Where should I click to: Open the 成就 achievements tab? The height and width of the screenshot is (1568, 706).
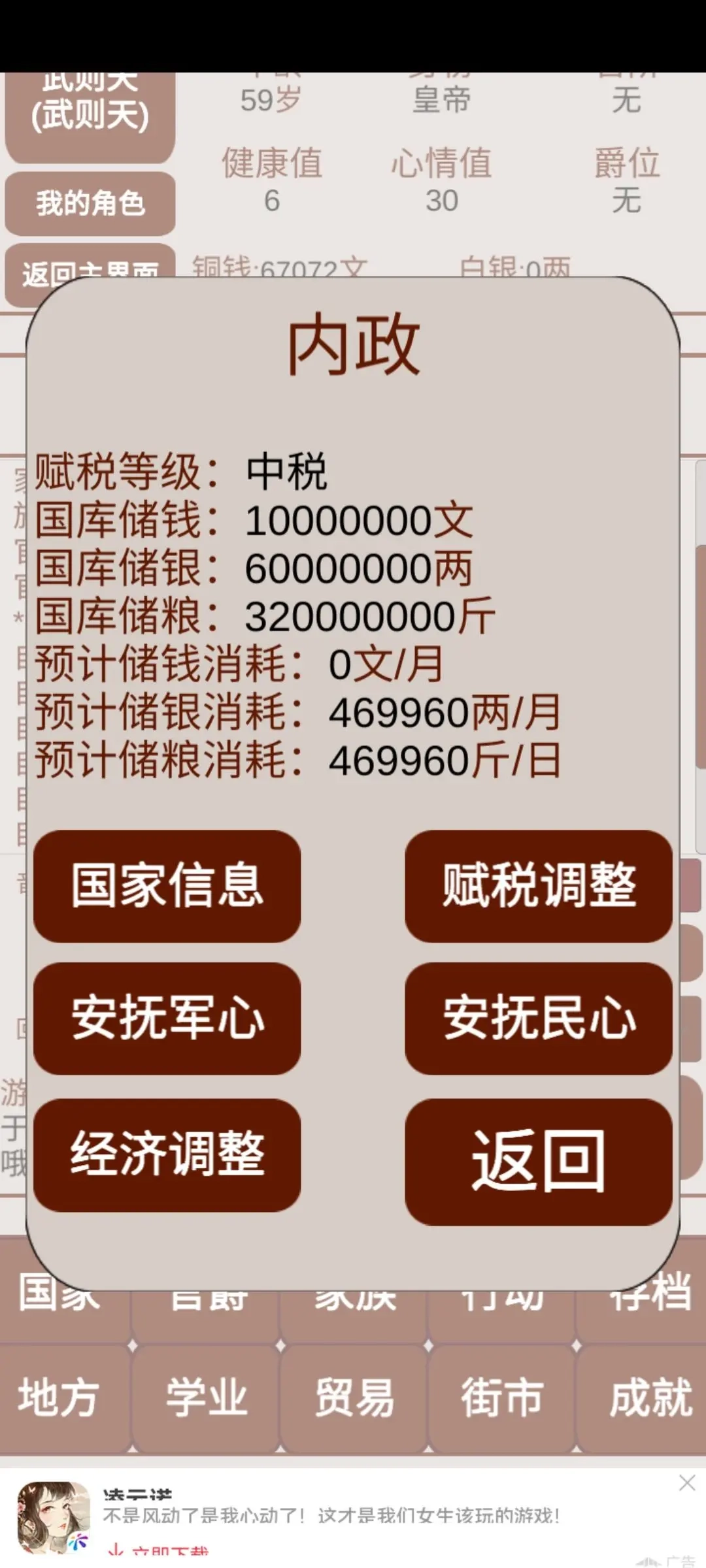(650, 1398)
